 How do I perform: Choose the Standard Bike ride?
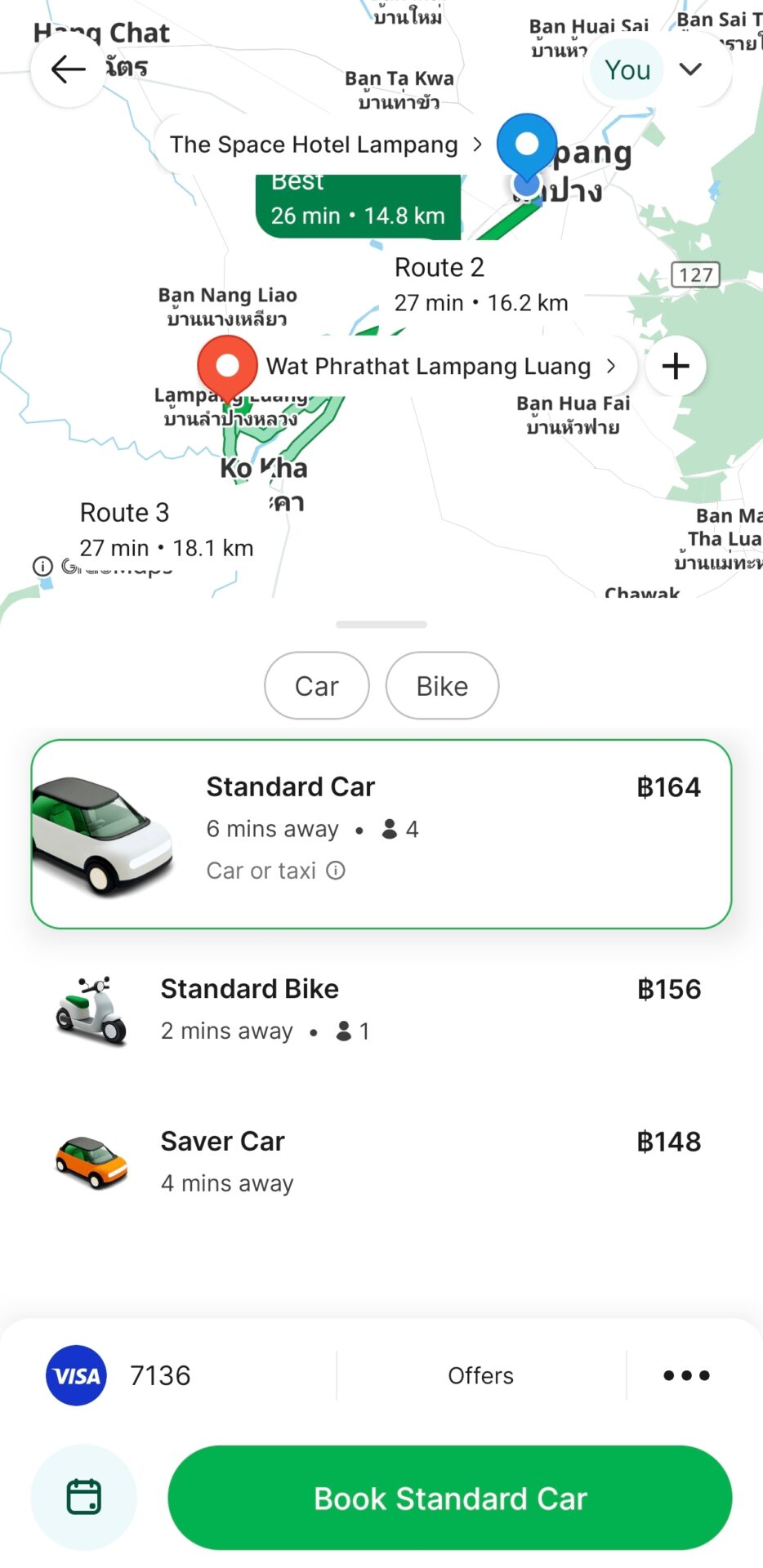[381, 1010]
